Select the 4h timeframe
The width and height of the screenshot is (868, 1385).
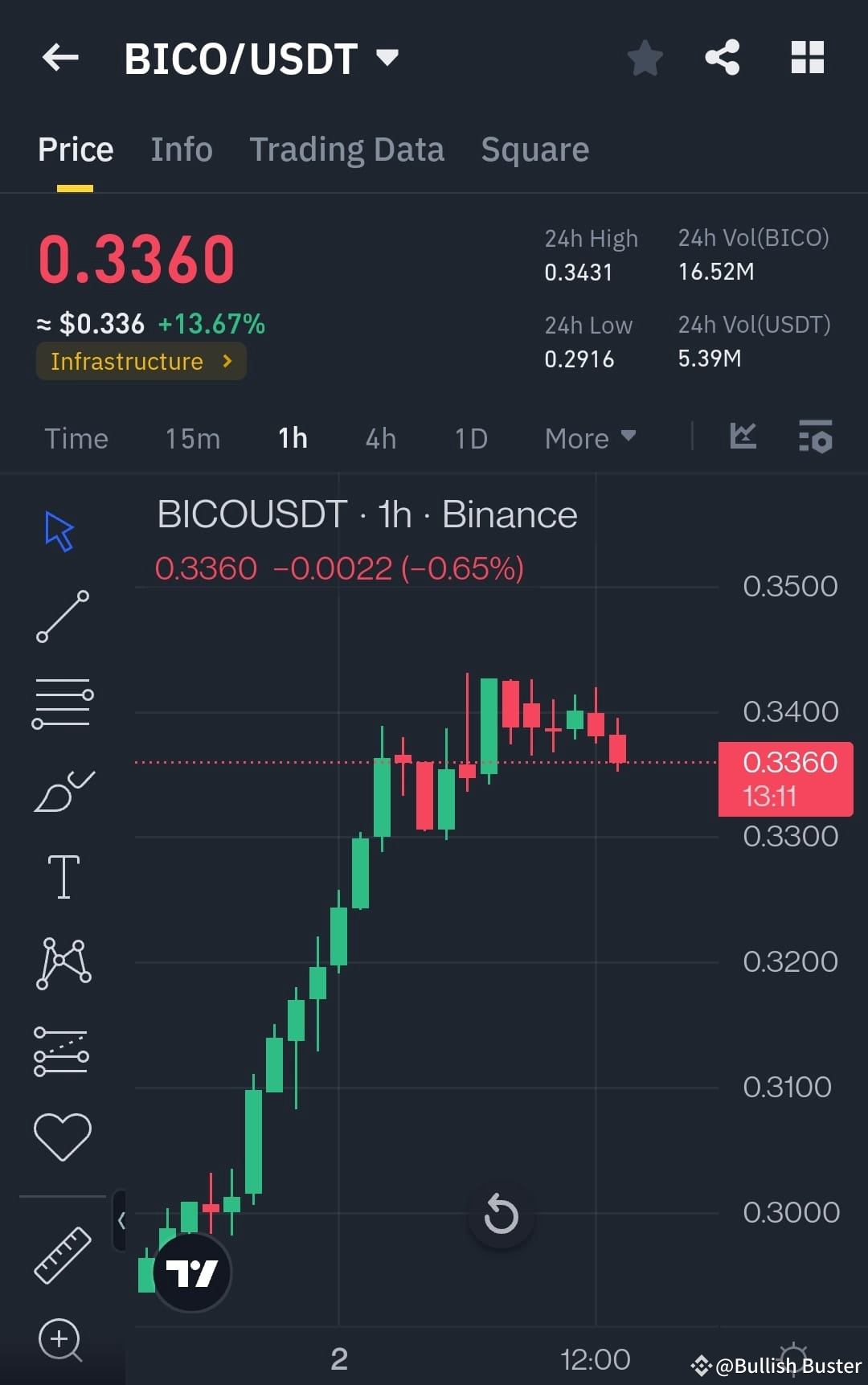(x=379, y=438)
